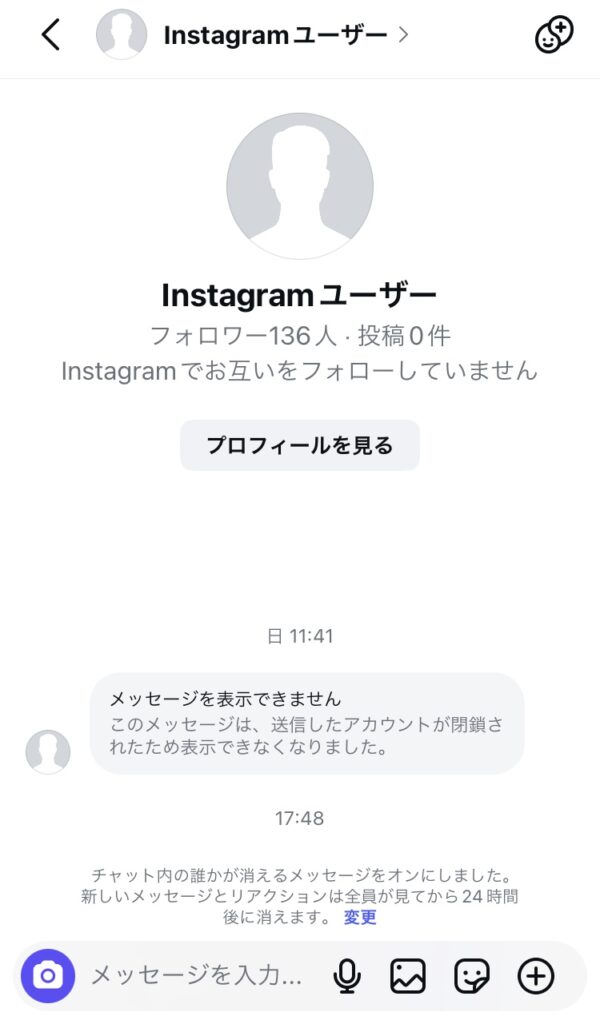Screen dimensions: 600x1024
Task: Go back using the top-left arrow
Action: pyautogui.click(x=50, y=35)
